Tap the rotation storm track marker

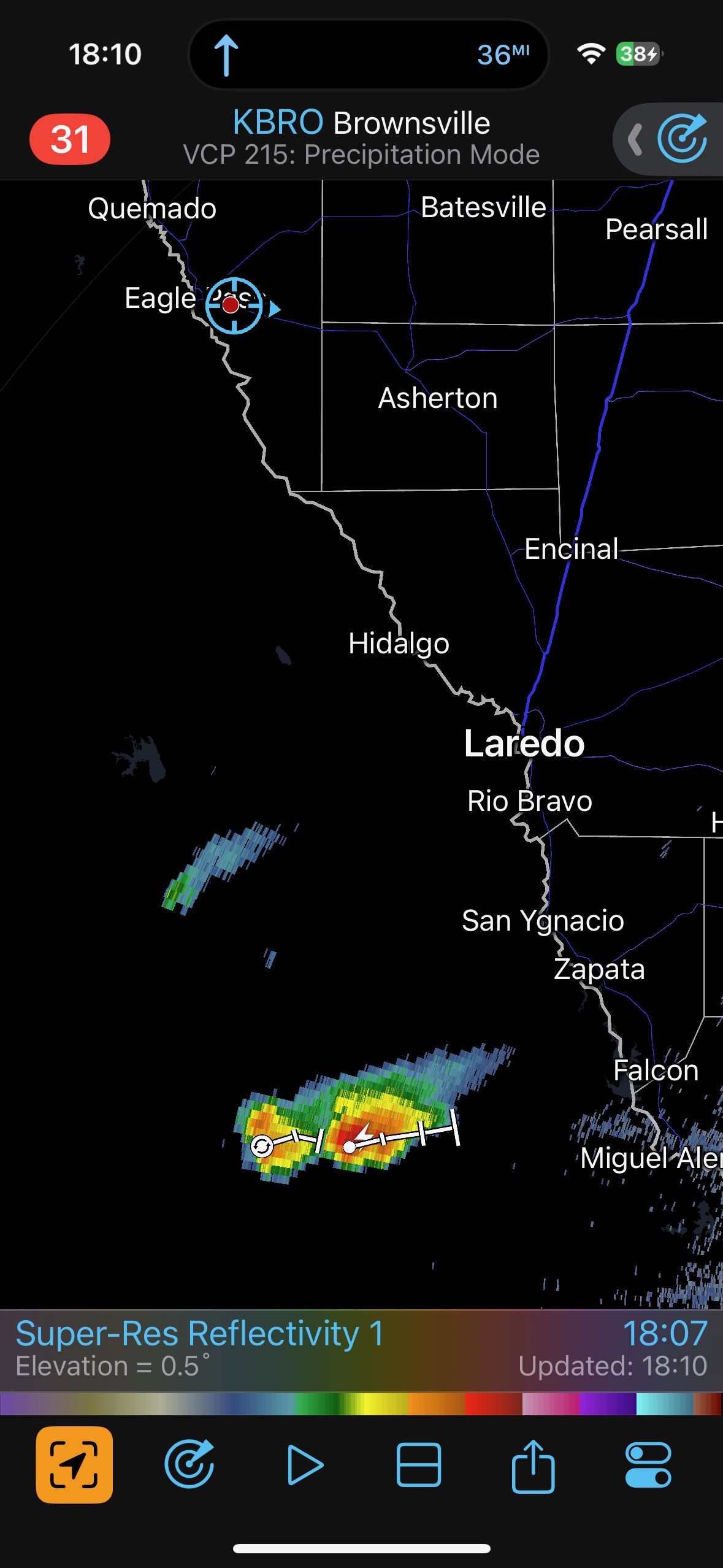262,1145
